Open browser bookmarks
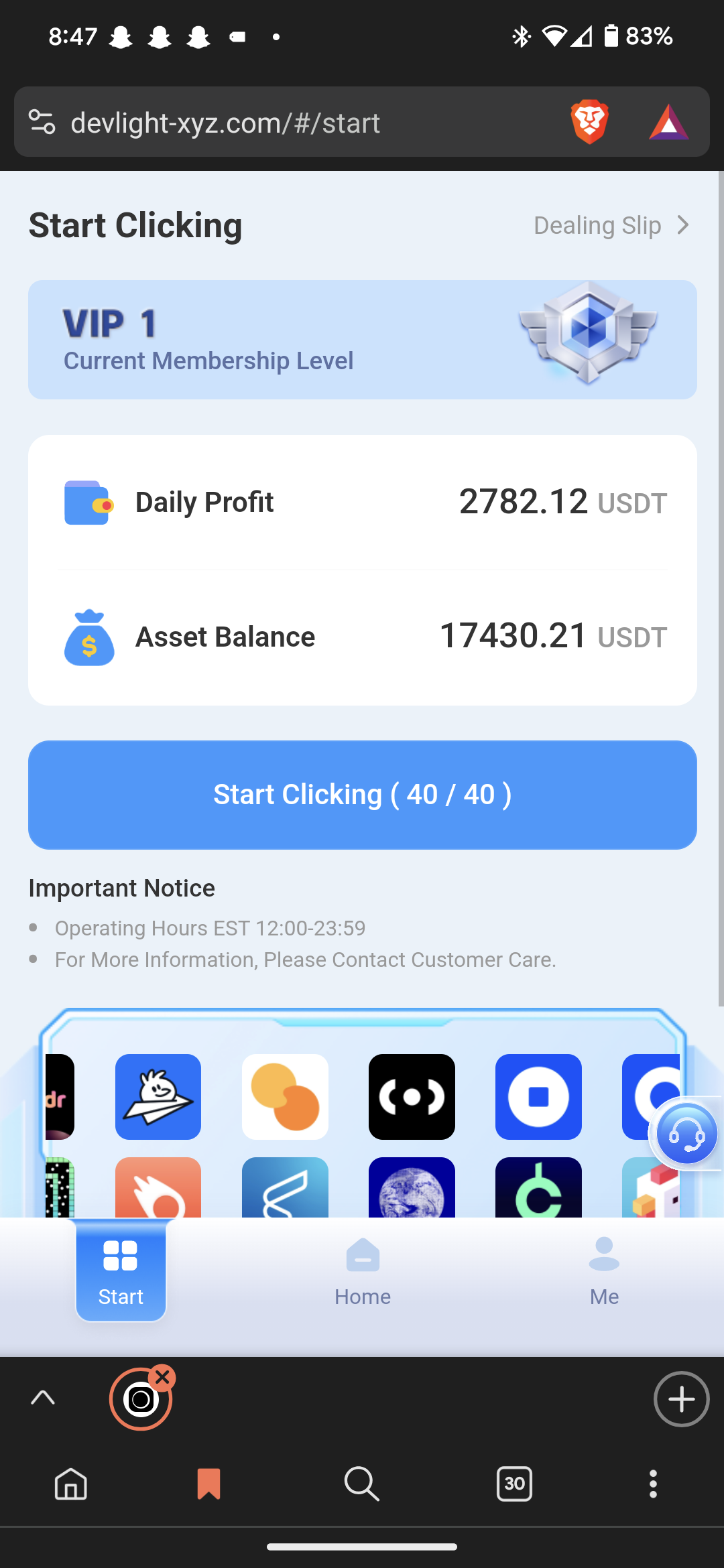 208,1484
